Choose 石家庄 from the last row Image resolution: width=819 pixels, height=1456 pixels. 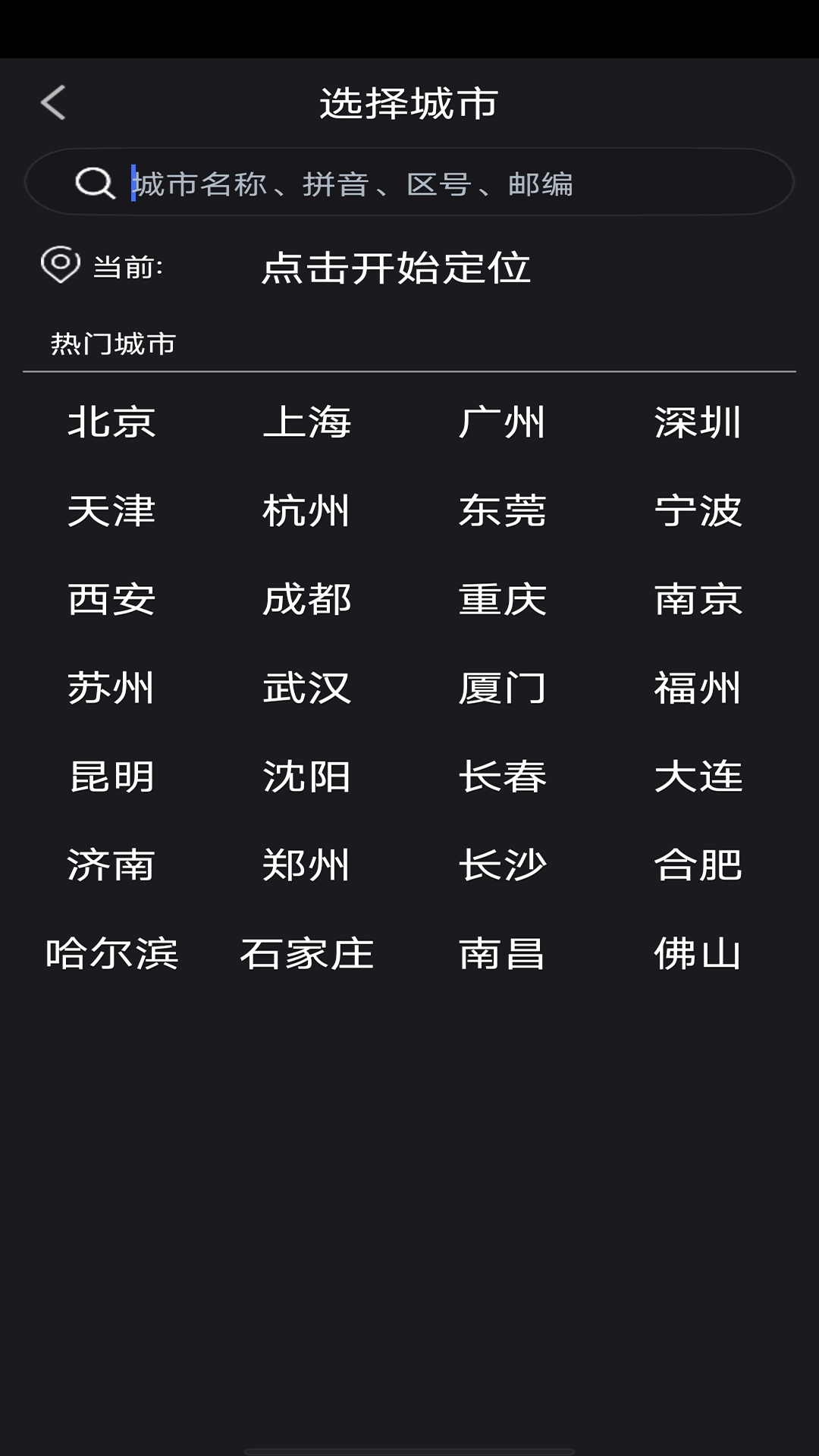[306, 952]
